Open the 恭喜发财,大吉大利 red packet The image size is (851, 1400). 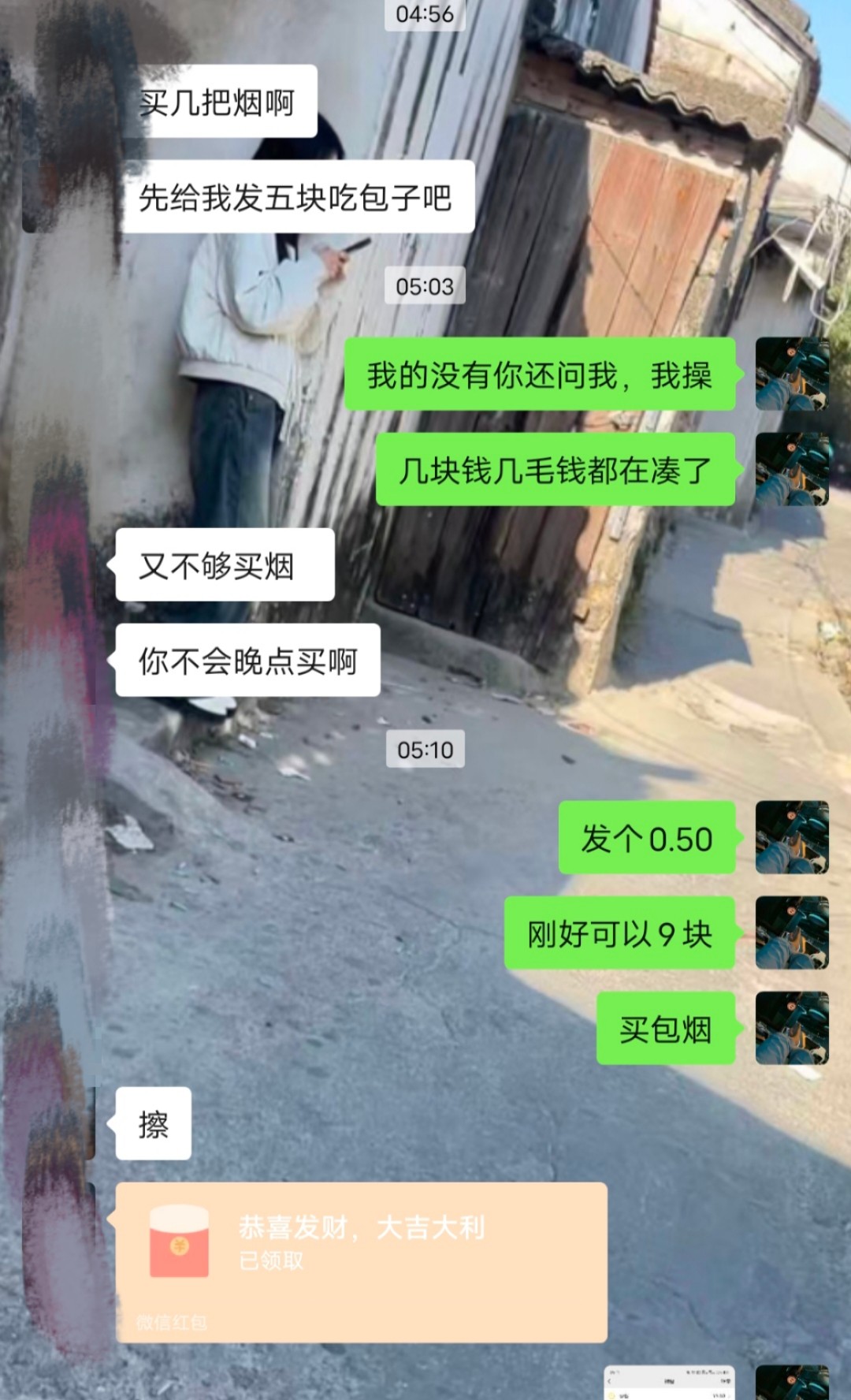(362, 1261)
